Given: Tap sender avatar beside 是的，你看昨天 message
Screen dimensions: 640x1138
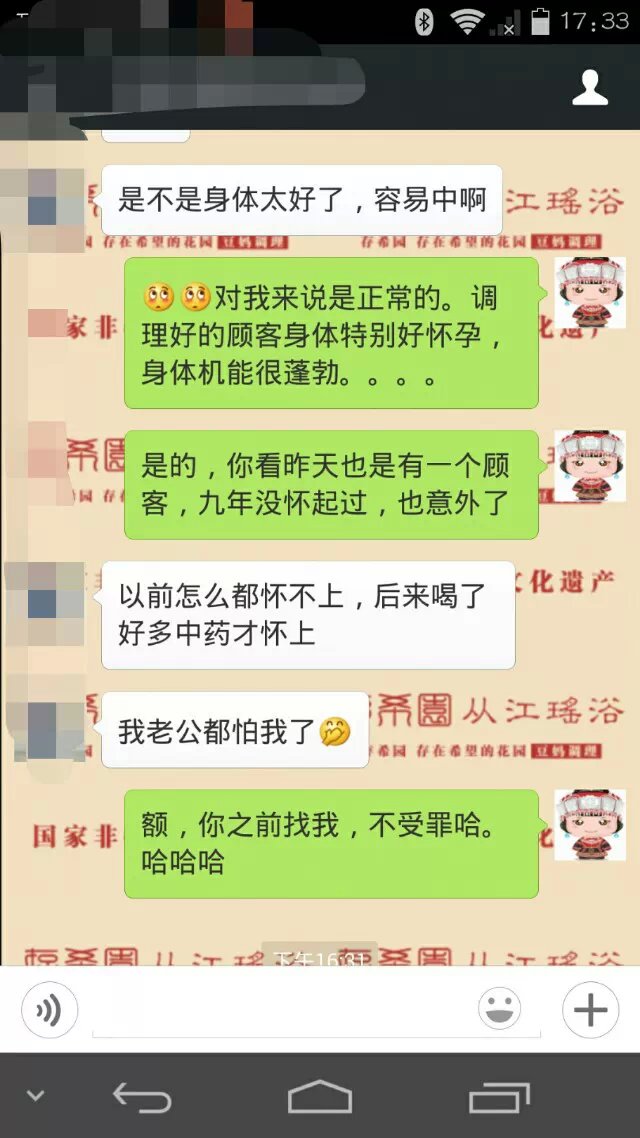Looking at the screenshot, I should pyautogui.click(x=590, y=466).
